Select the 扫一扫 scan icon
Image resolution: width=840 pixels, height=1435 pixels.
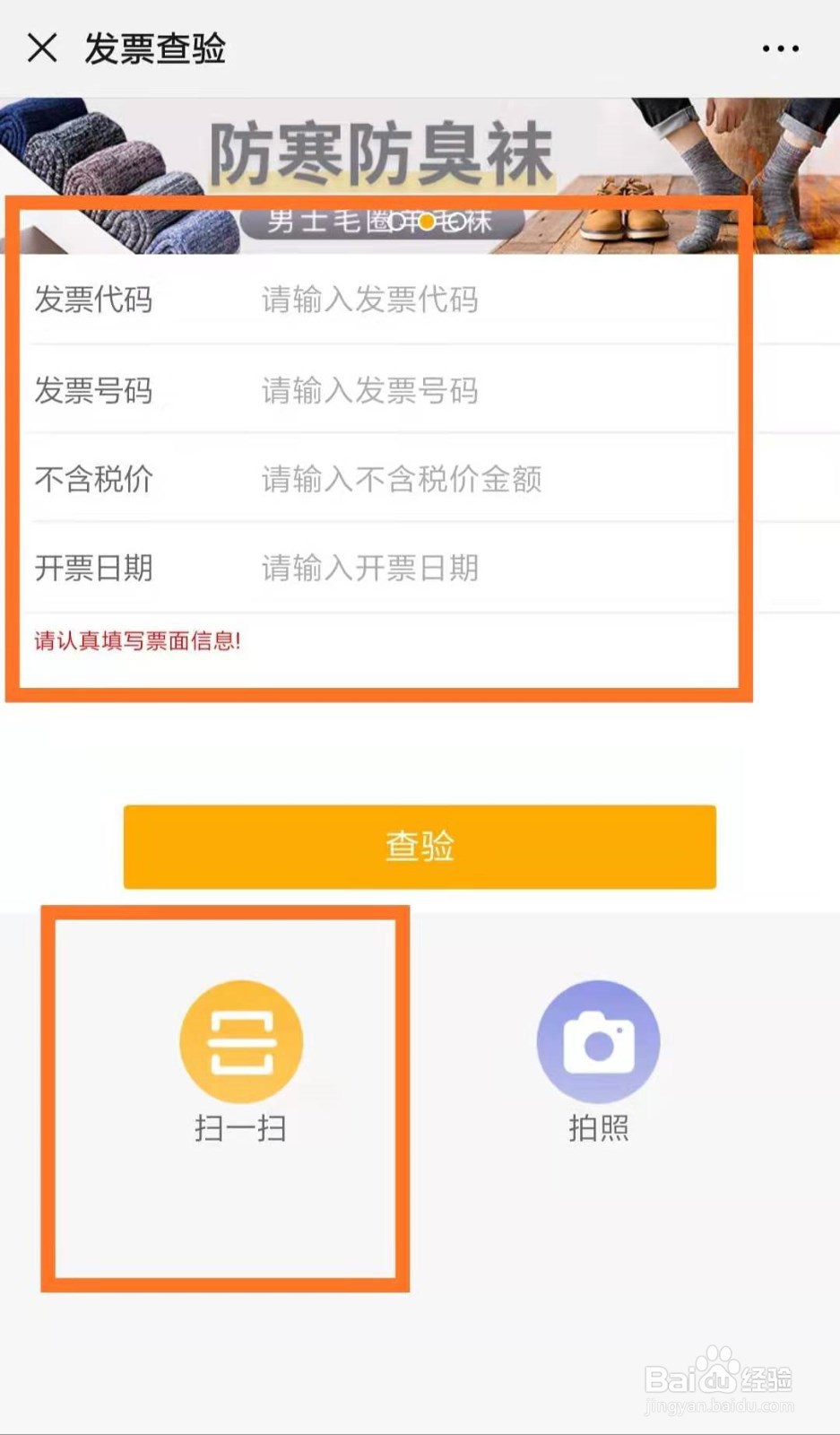240,1040
